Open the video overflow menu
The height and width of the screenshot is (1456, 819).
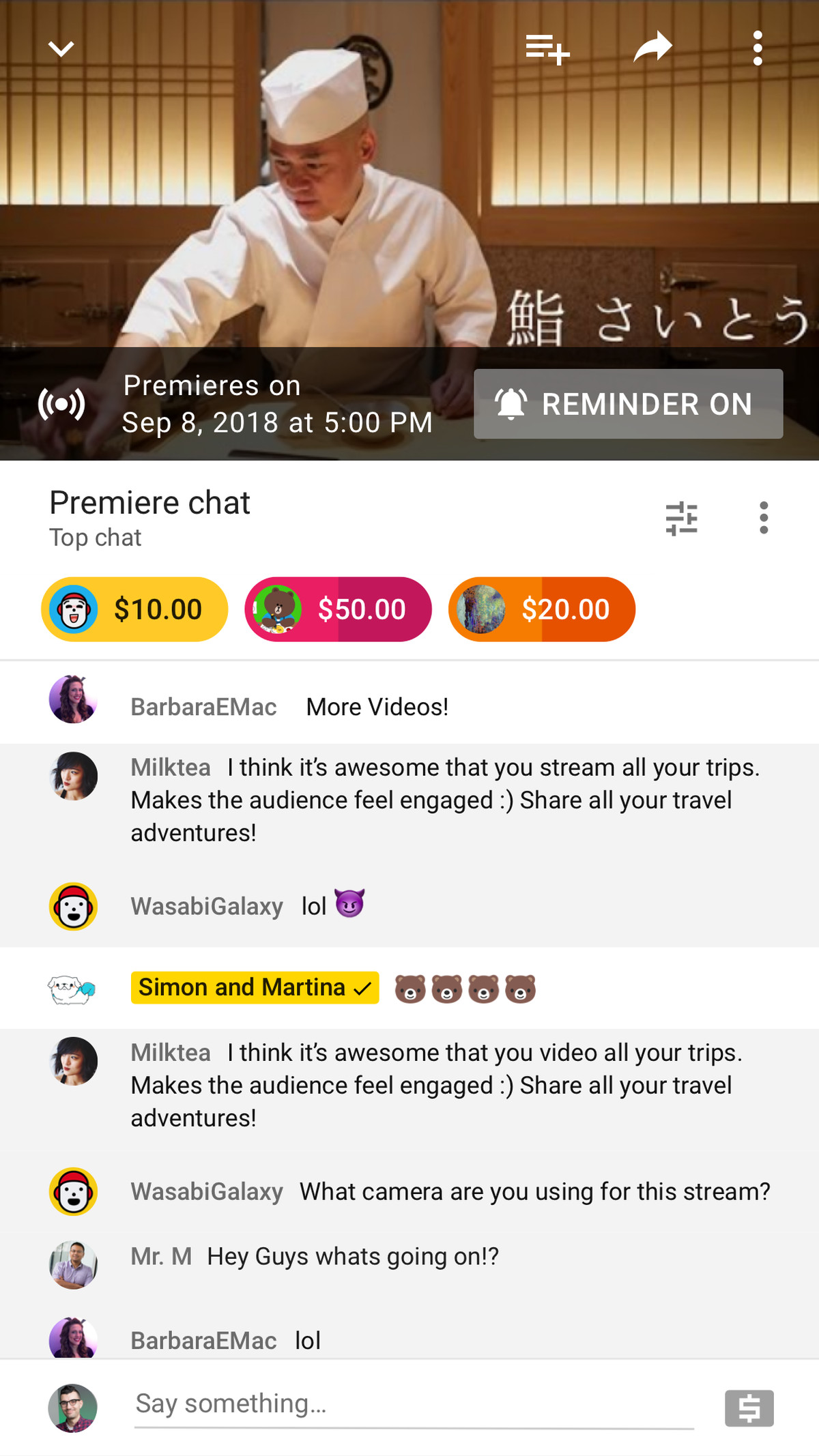coord(758,48)
